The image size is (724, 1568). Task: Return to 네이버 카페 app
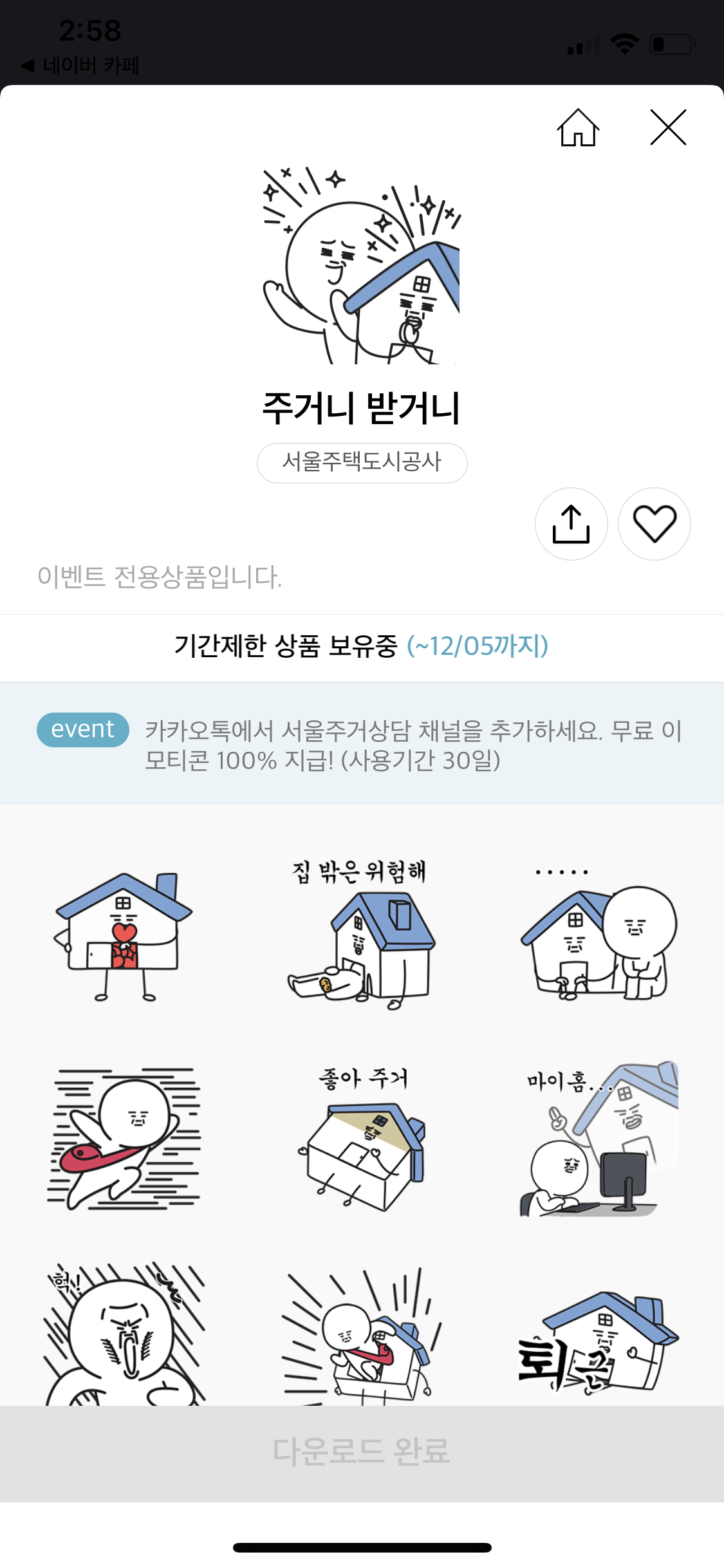point(80,65)
